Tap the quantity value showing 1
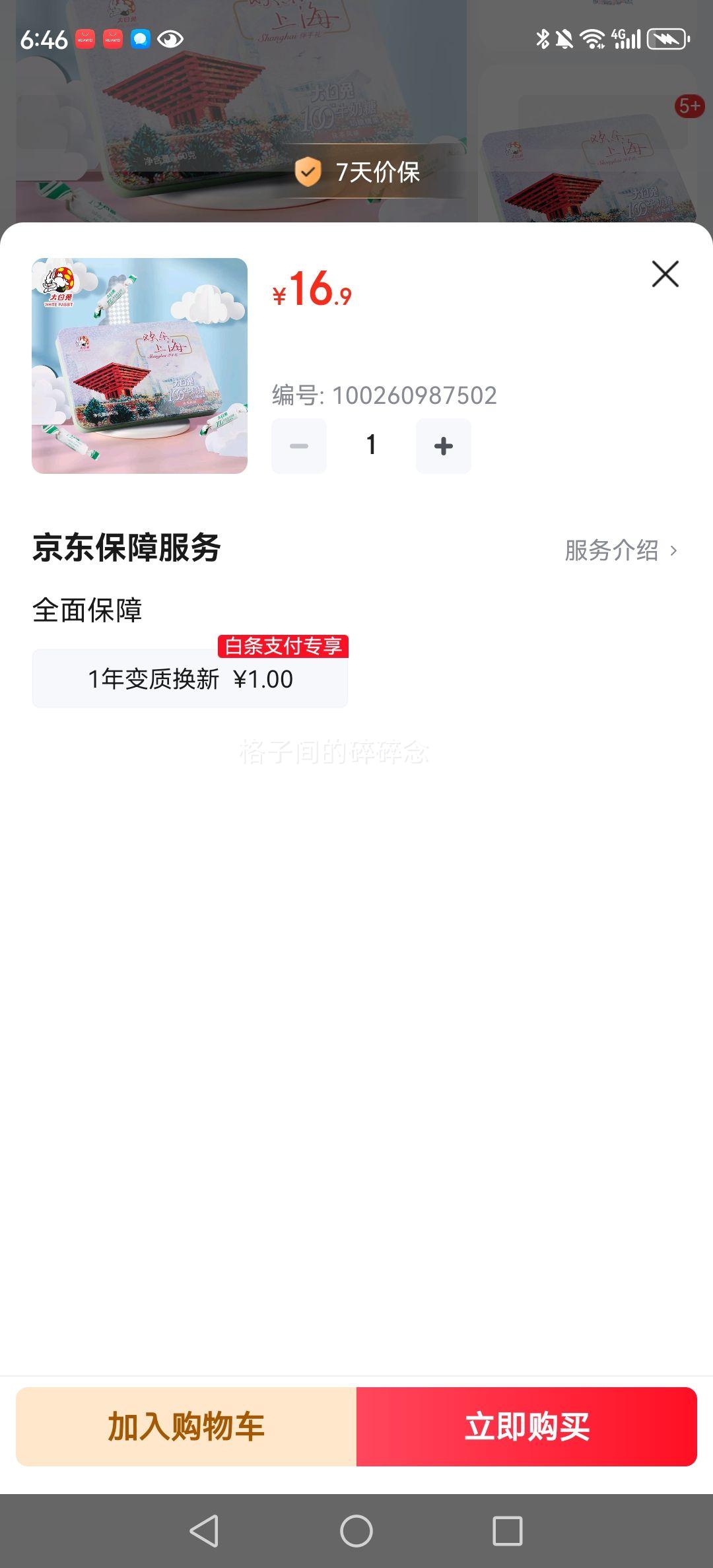The height and width of the screenshot is (1568, 713). point(371,445)
